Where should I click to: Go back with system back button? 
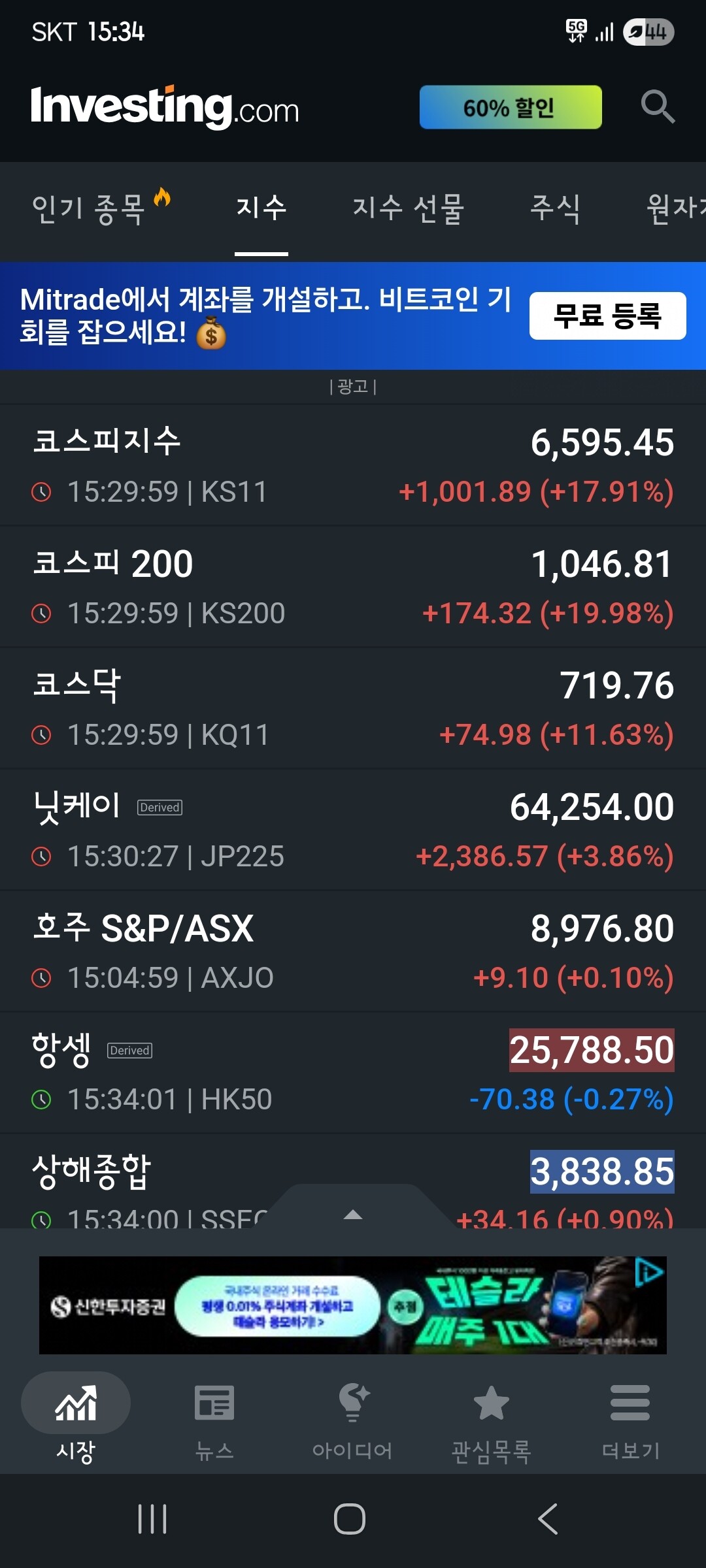pyautogui.click(x=548, y=1518)
